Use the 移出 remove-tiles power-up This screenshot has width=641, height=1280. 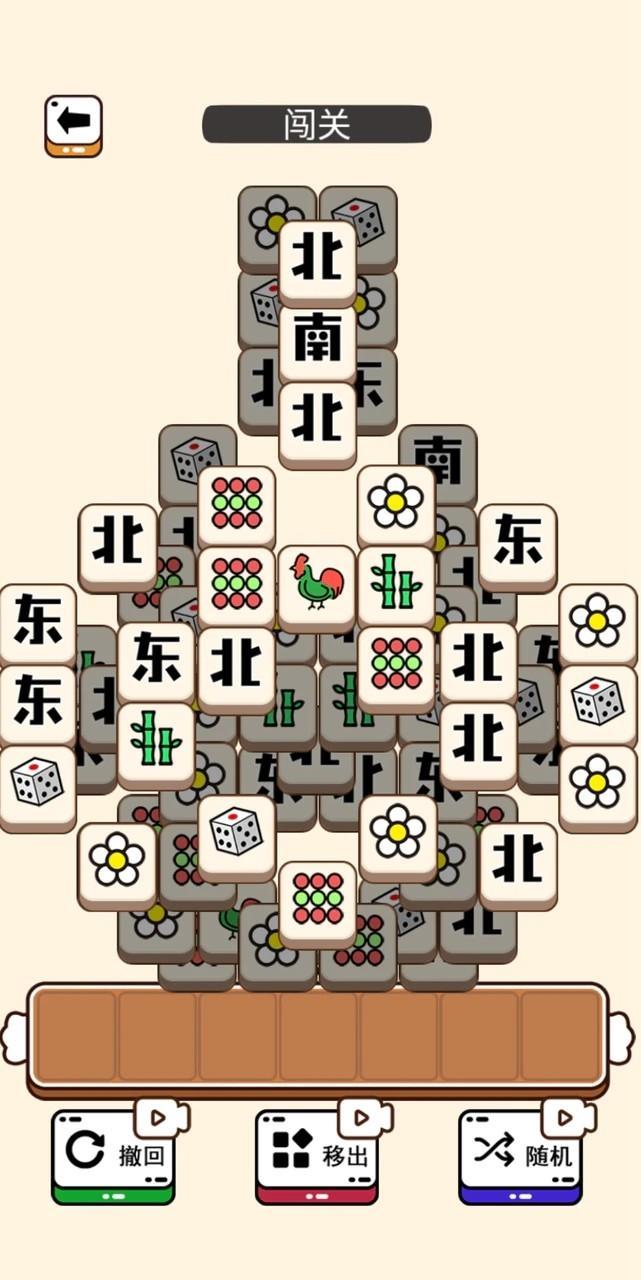click(x=316, y=1155)
